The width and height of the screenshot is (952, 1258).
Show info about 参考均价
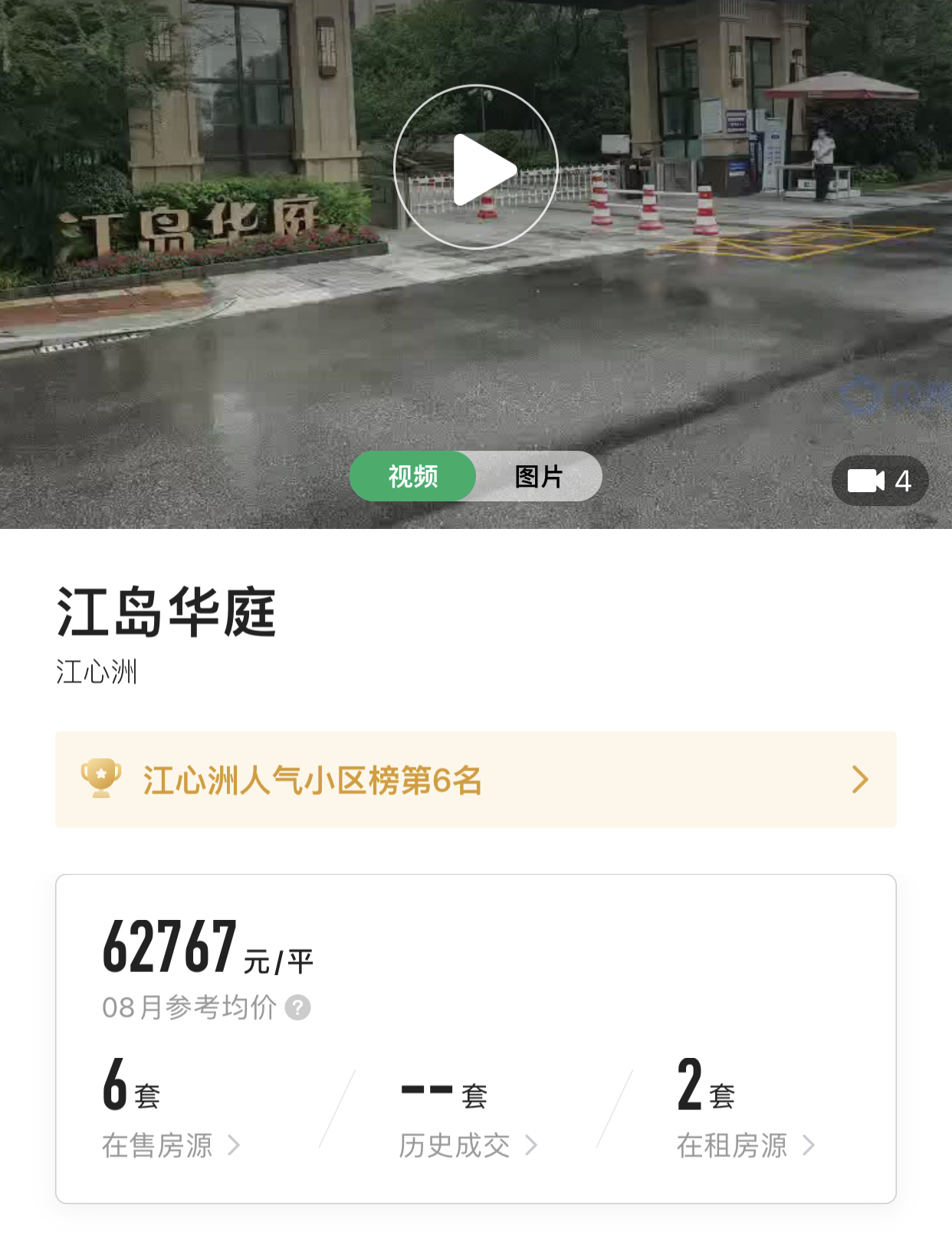(298, 1007)
